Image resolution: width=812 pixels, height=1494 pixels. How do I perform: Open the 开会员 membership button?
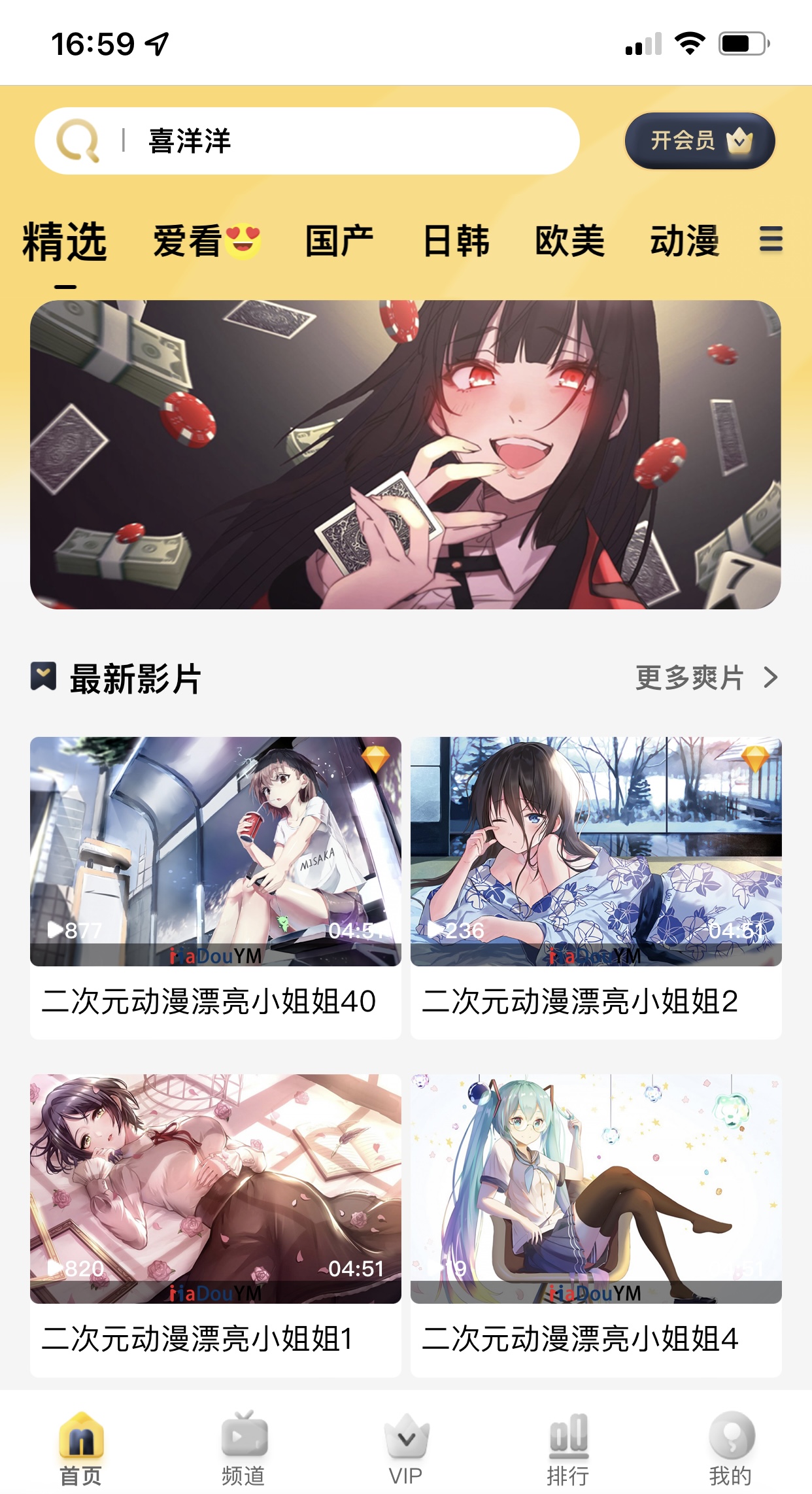(x=700, y=141)
